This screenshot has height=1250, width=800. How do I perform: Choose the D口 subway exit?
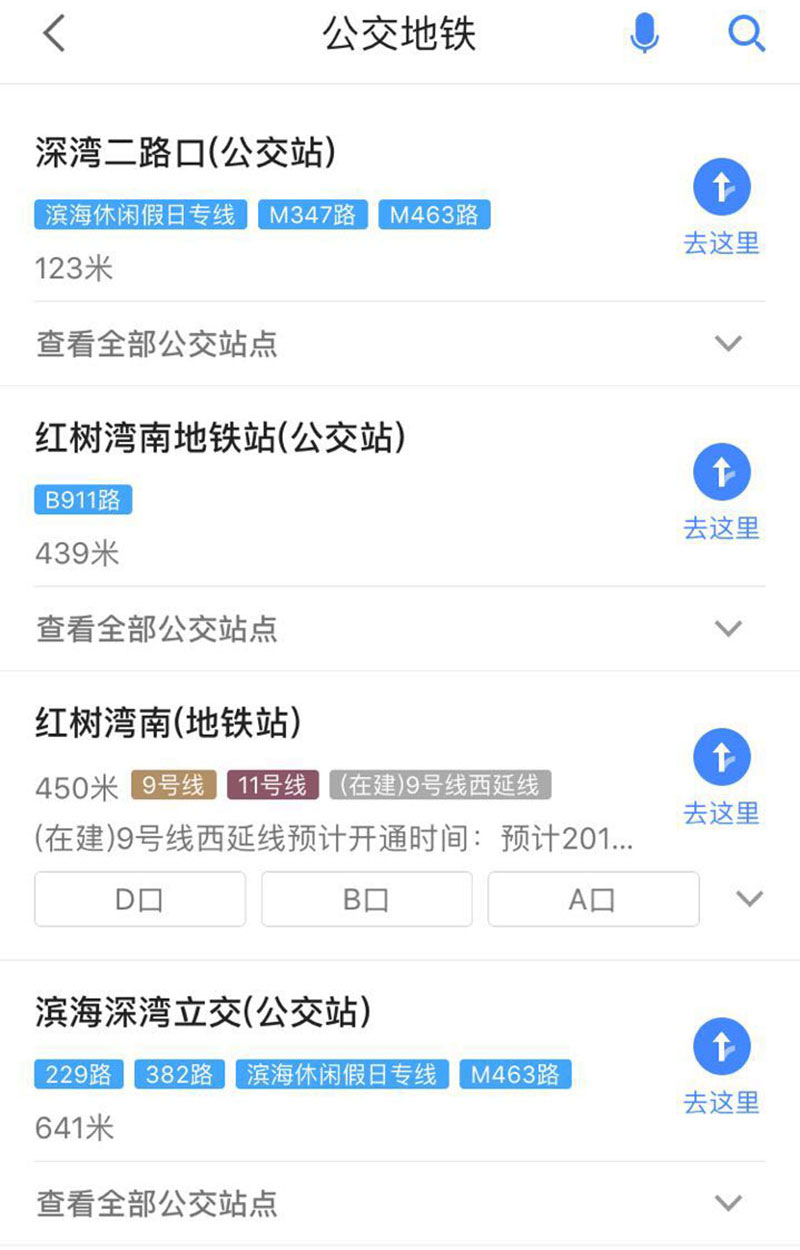[140, 899]
